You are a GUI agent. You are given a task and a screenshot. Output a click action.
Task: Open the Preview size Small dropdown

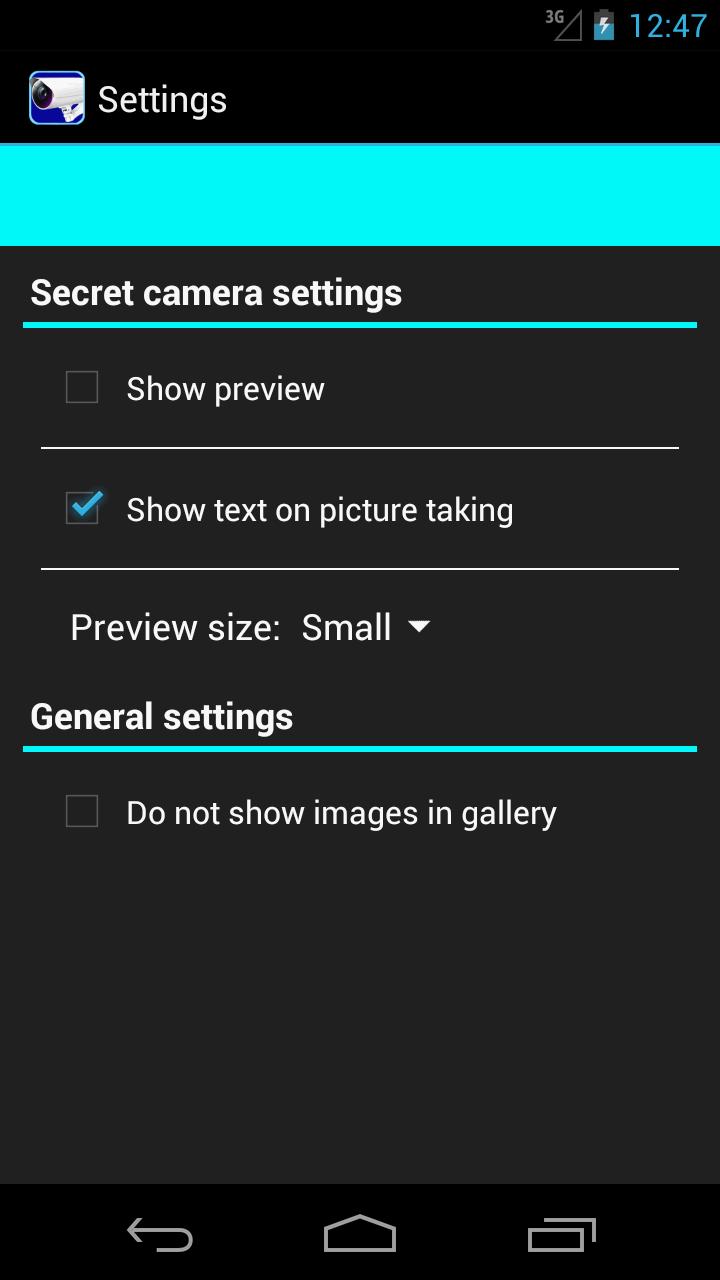365,628
